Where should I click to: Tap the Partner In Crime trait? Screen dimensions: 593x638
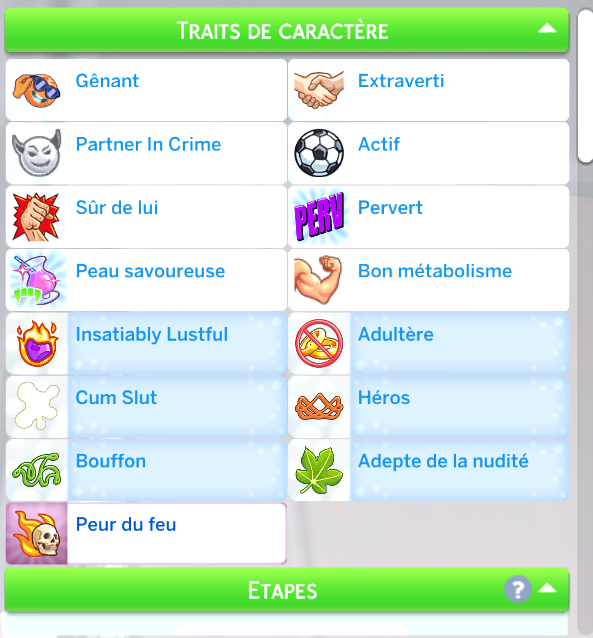[x=146, y=153]
